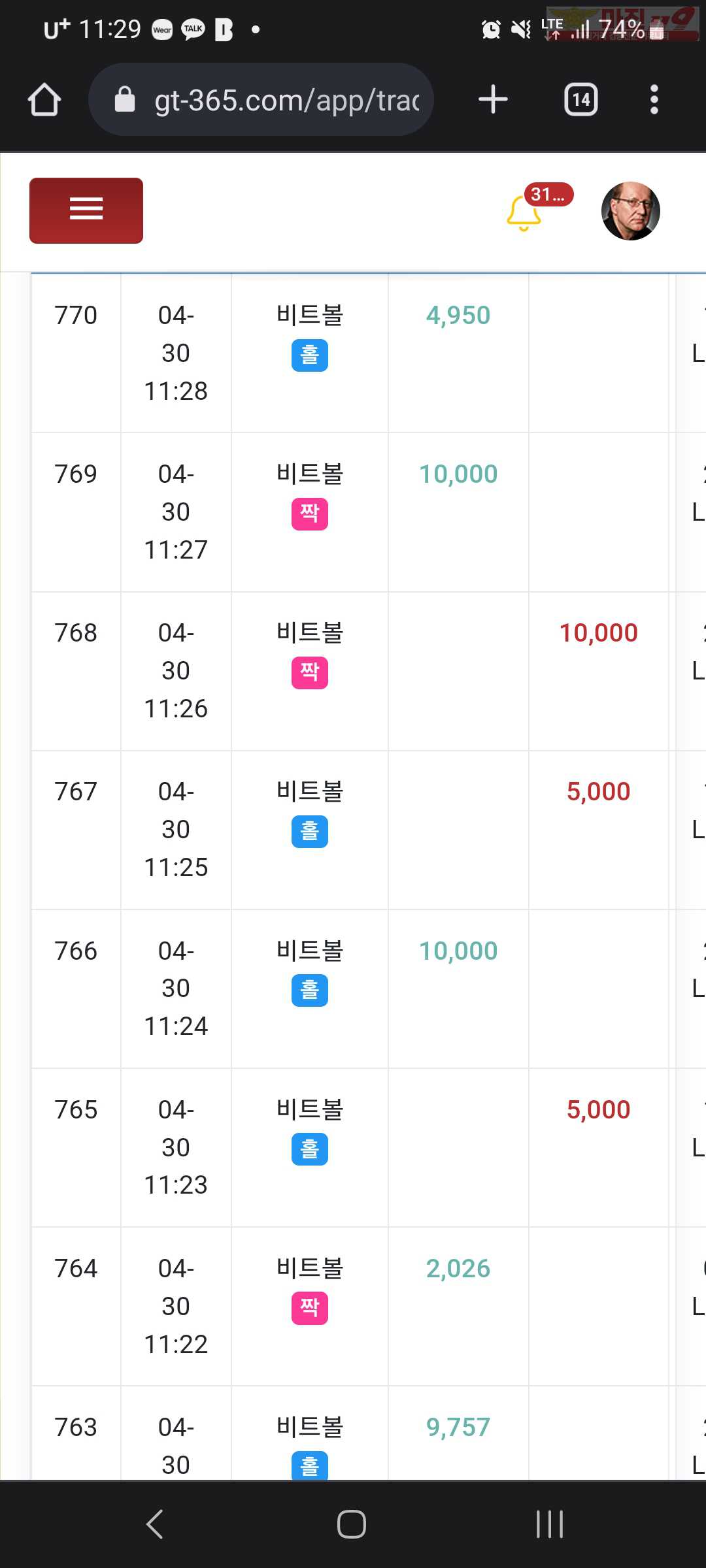Open recent apps from the navigation bar
Viewport: 706px width, 1568px height.
(550, 1524)
